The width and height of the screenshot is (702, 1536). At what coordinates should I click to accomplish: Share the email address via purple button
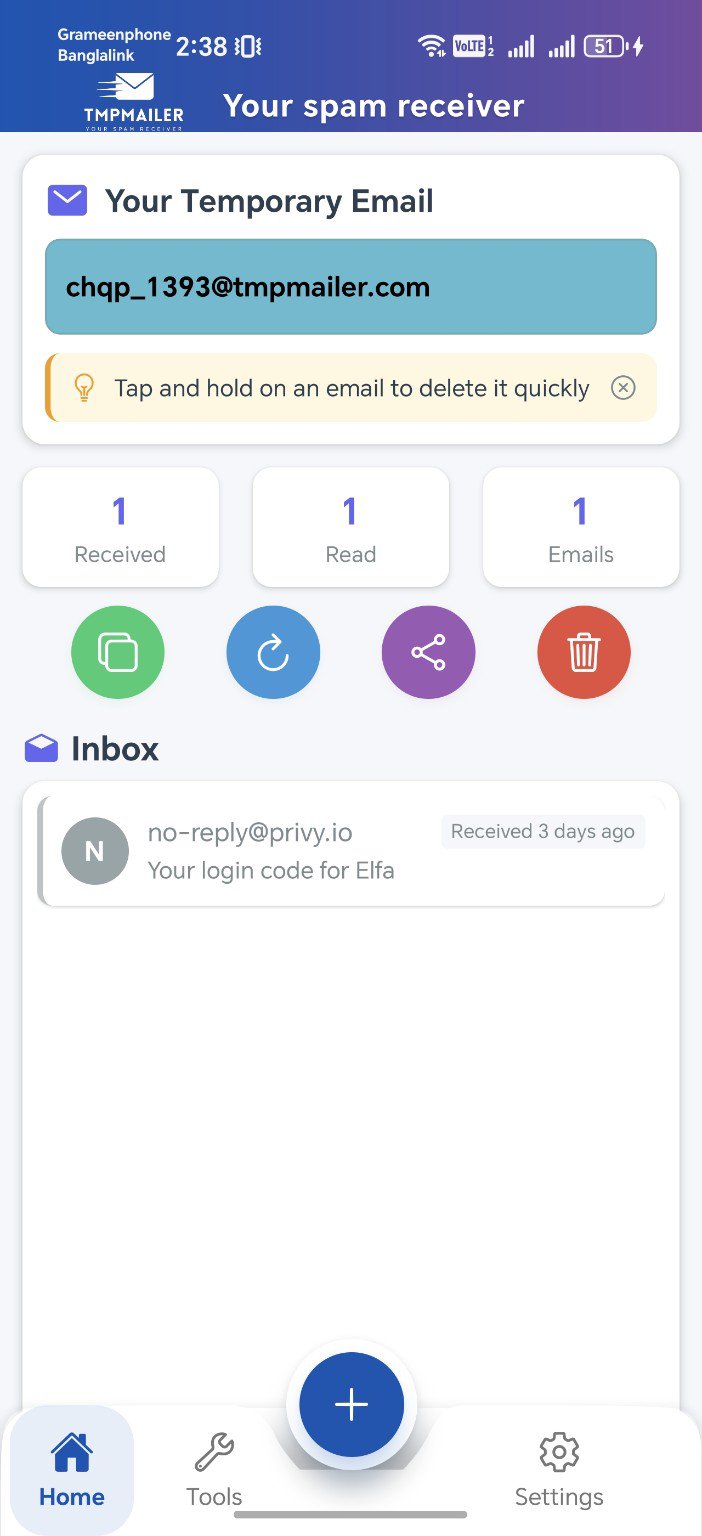coord(428,653)
